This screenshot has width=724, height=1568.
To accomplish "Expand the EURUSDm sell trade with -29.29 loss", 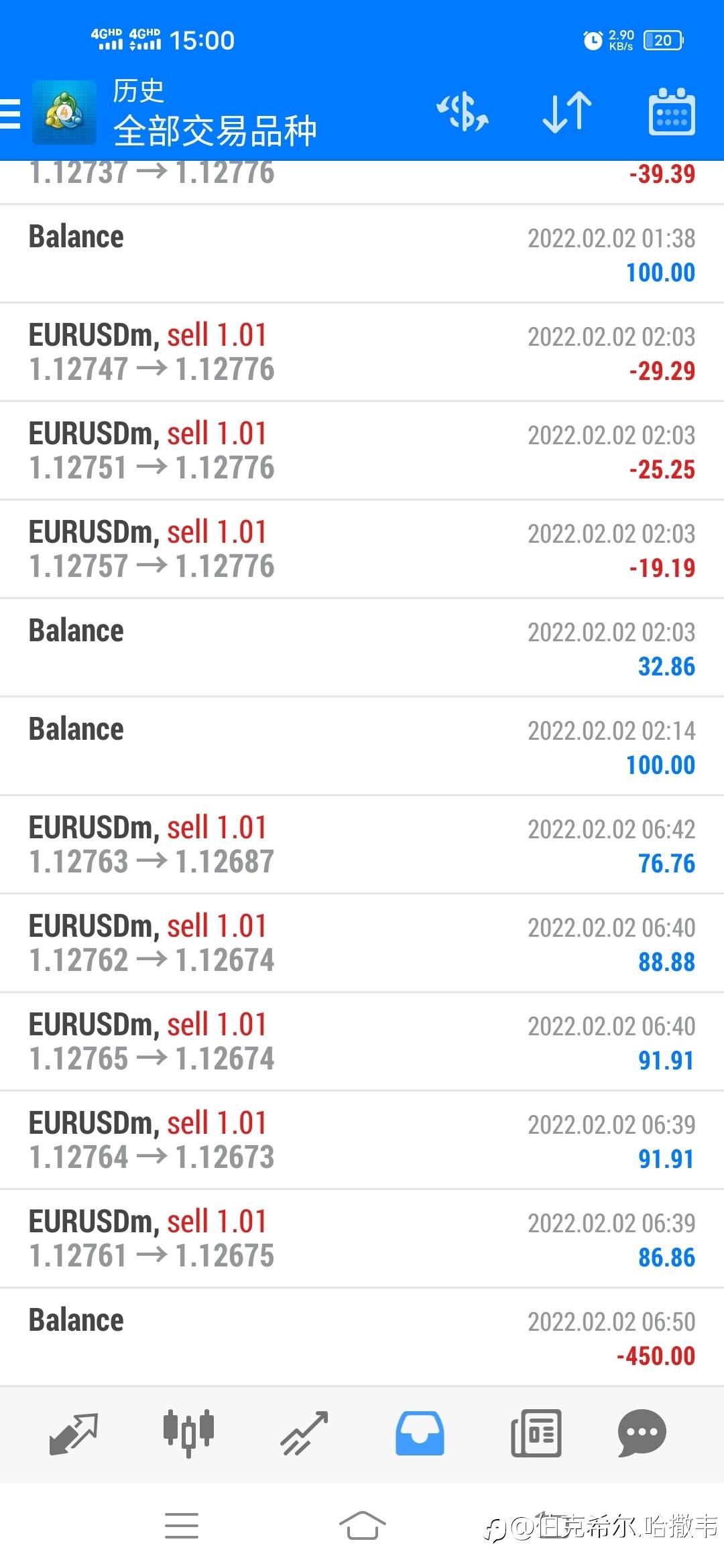I will coord(362,352).
